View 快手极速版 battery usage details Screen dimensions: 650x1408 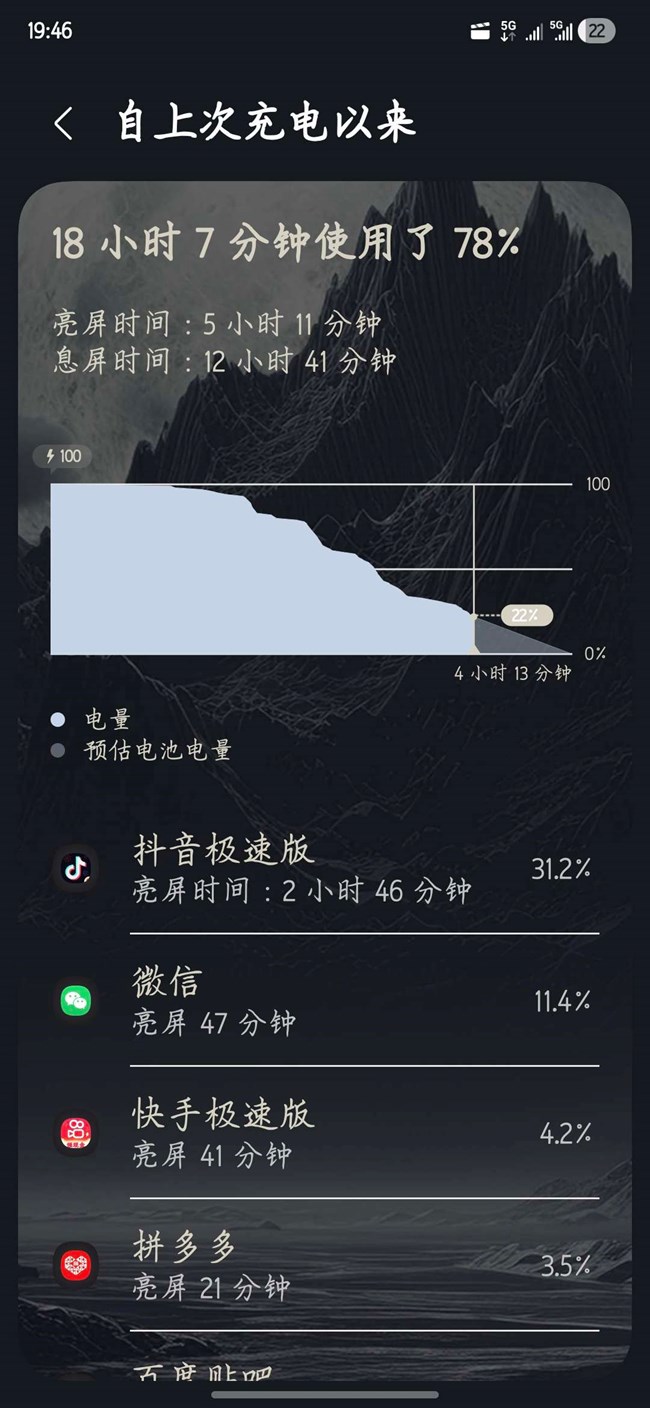325,1133
